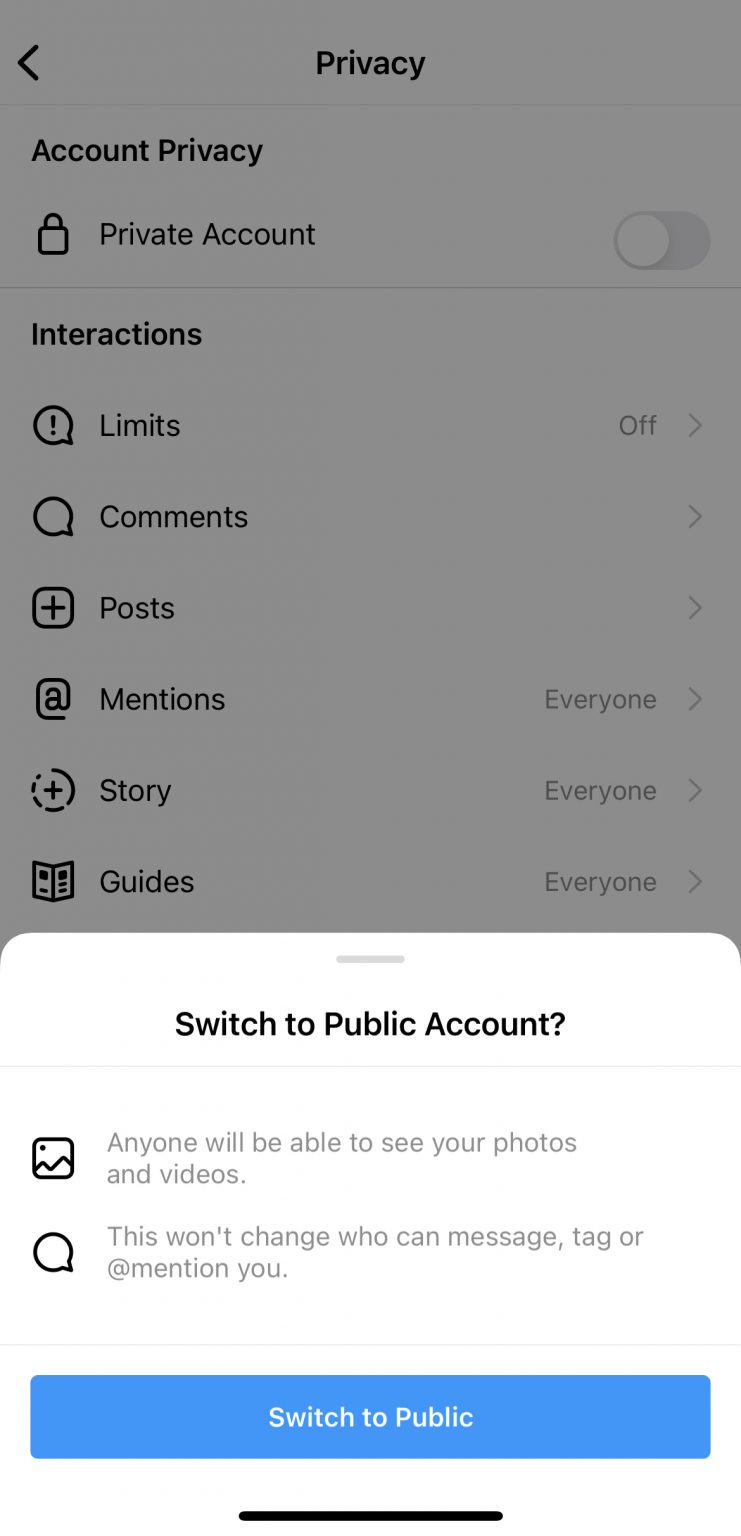Expand the Mentions settings

coord(695,699)
